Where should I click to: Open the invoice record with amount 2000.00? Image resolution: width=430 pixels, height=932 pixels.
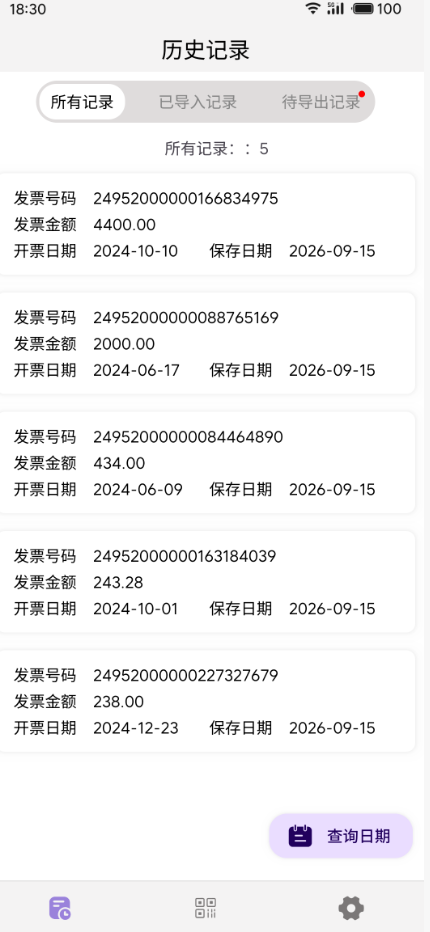pyautogui.click(x=206, y=344)
